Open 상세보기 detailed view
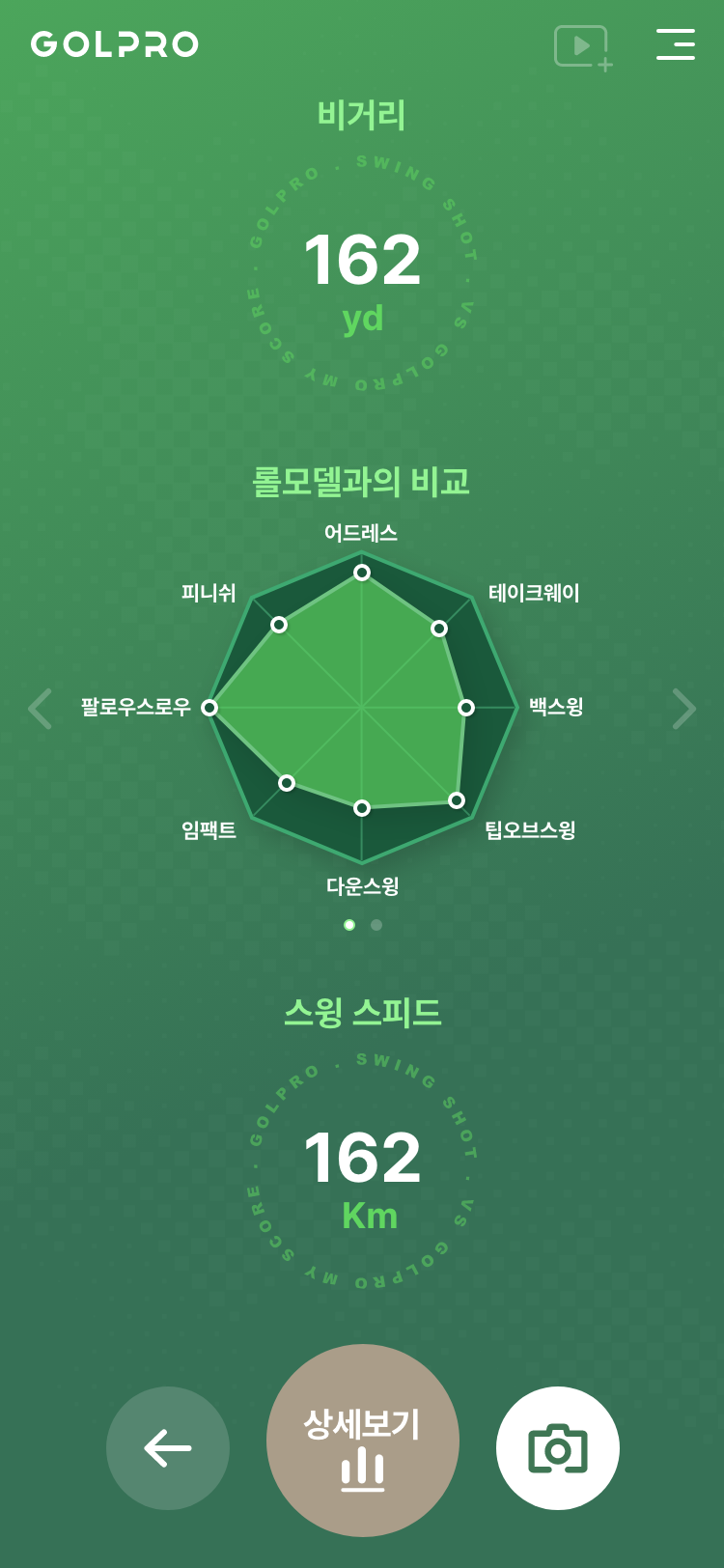The height and width of the screenshot is (1568, 724). pyautogui.click(x=363, y=1441)
